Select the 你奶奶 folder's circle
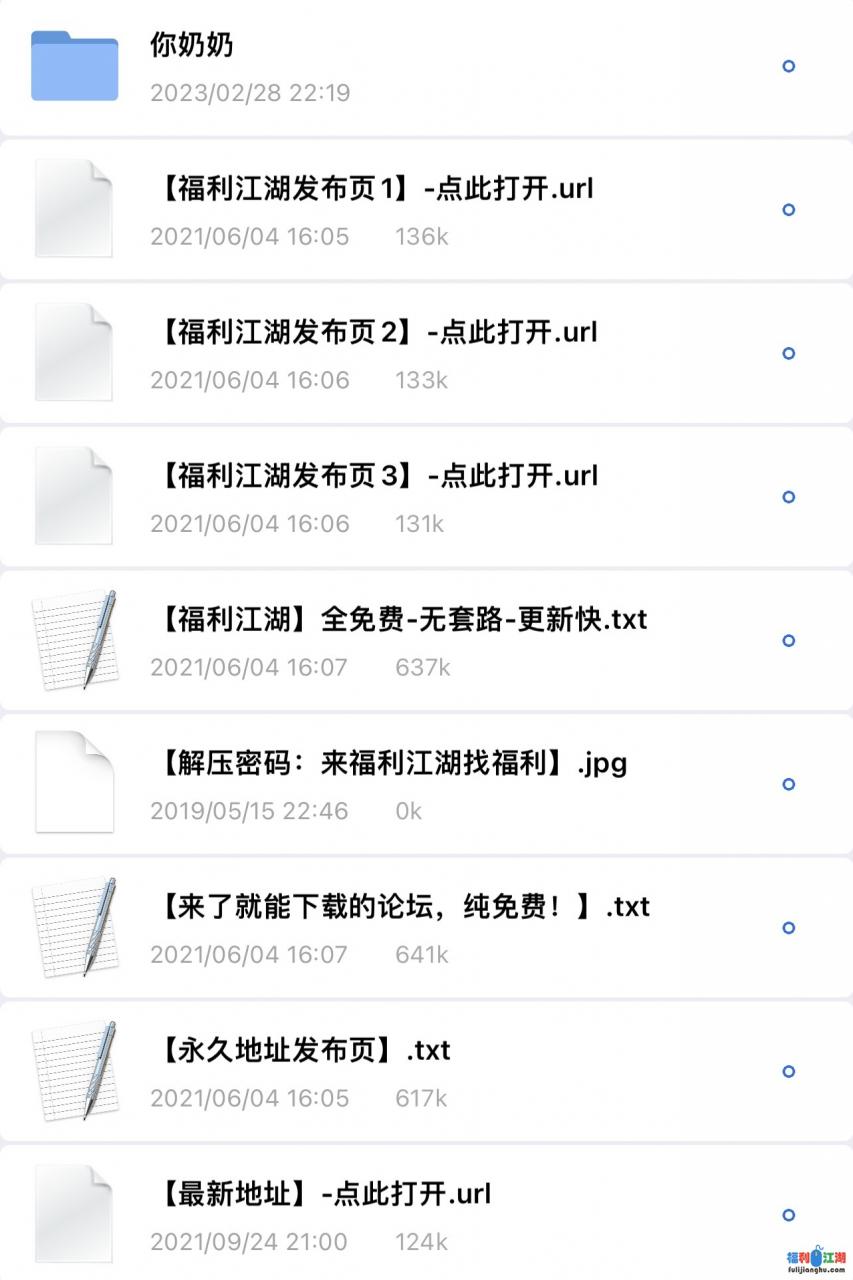 coord(788,67)
